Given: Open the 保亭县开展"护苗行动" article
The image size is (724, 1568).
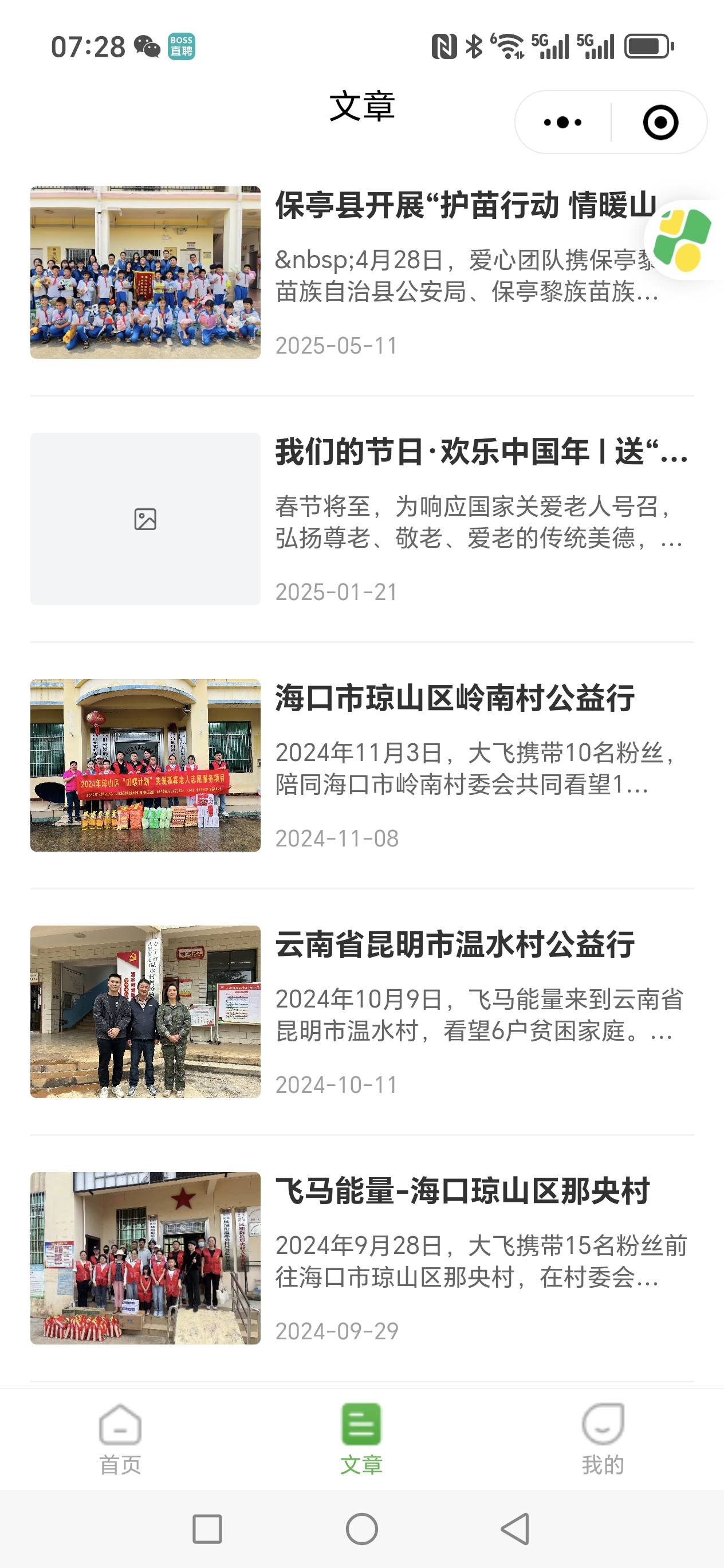Looking at the screenshot, I should (466, 206).
